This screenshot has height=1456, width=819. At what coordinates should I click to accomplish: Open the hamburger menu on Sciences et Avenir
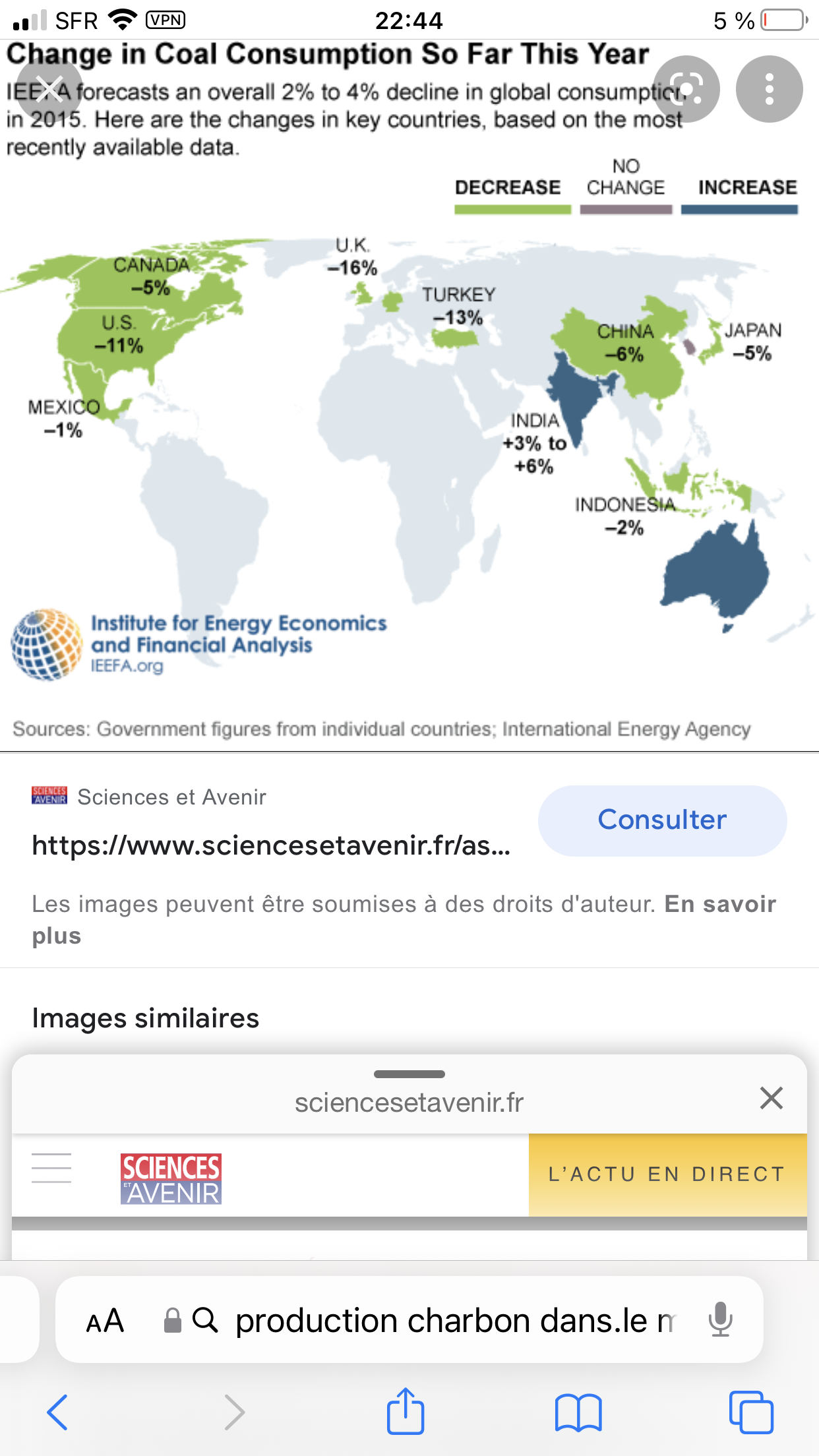click(51, 1168)
